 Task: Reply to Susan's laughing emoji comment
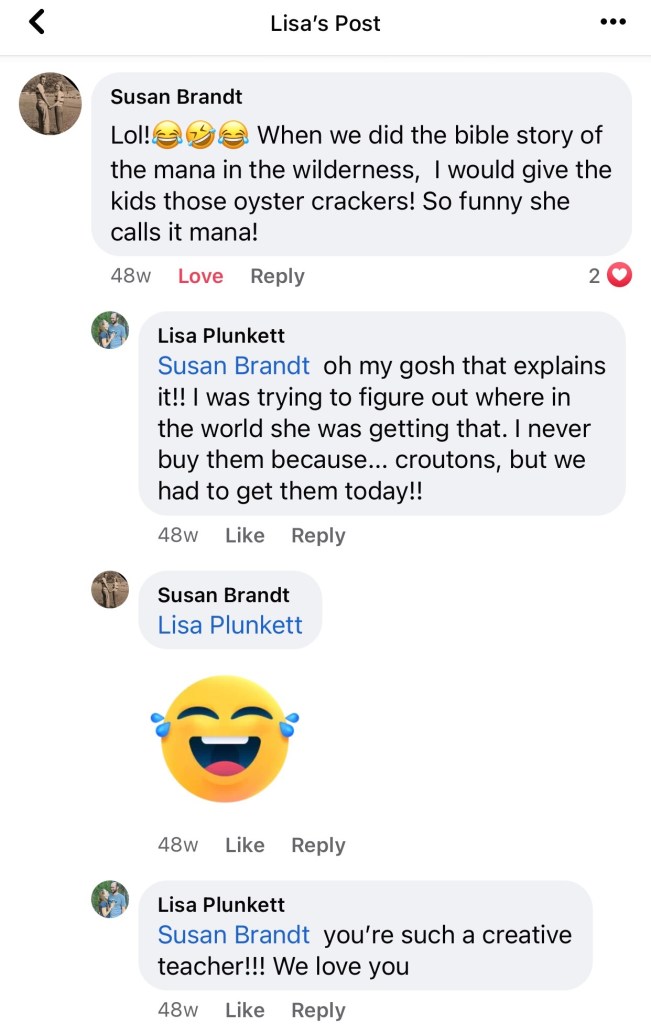point(318,845)
